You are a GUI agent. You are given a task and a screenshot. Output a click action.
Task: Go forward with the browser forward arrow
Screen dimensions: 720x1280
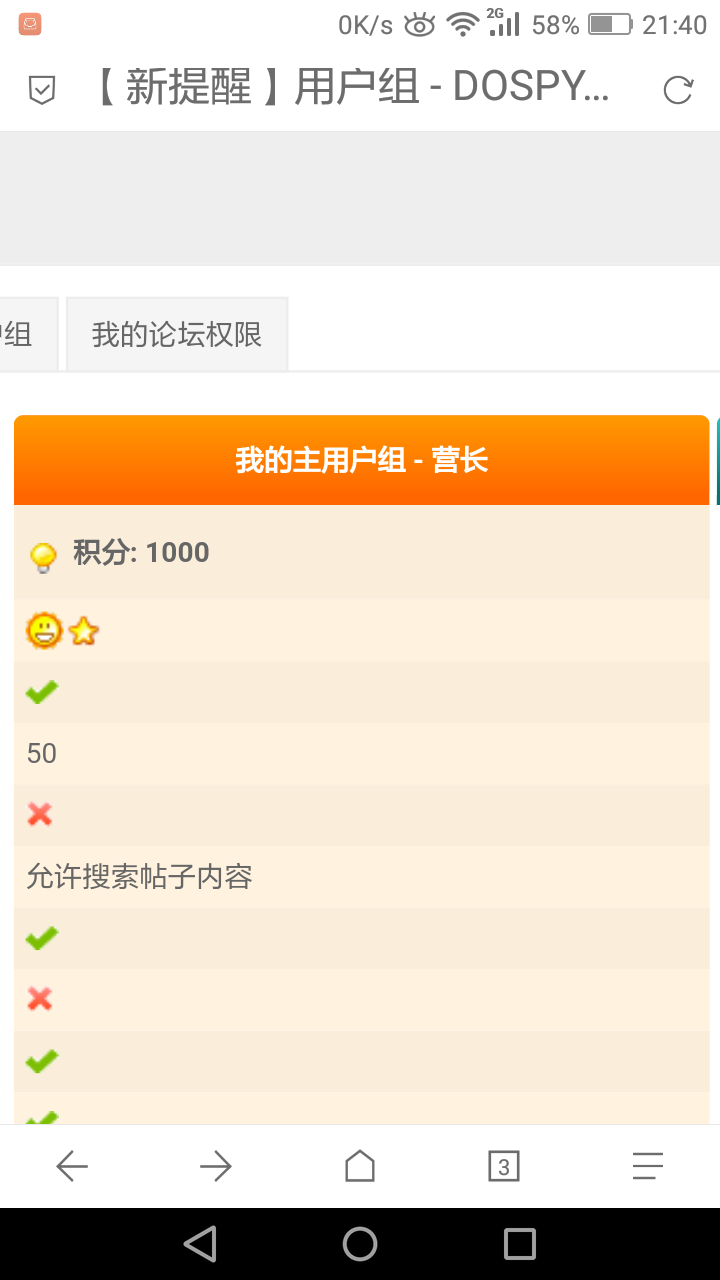click(216, 1166)
